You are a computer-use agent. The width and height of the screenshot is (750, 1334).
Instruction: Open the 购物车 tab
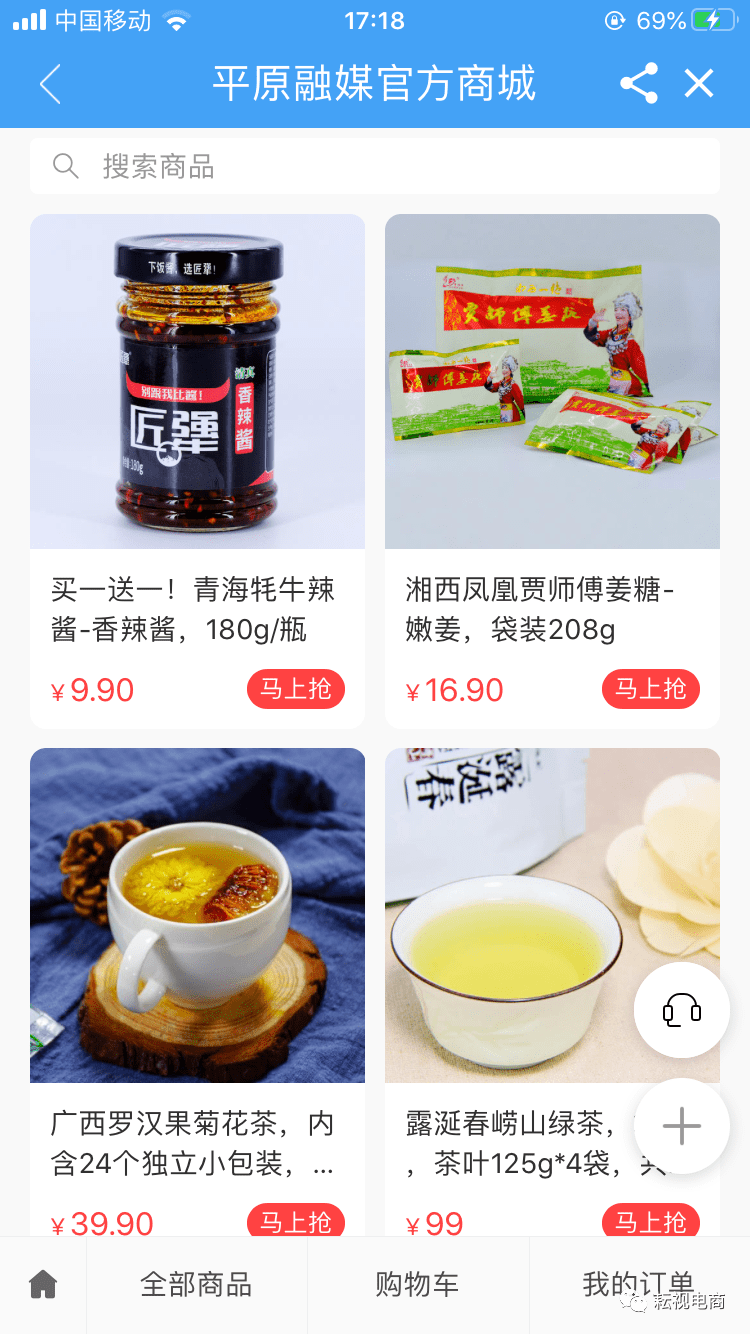pyautogui.click(x=417, y=1284)
